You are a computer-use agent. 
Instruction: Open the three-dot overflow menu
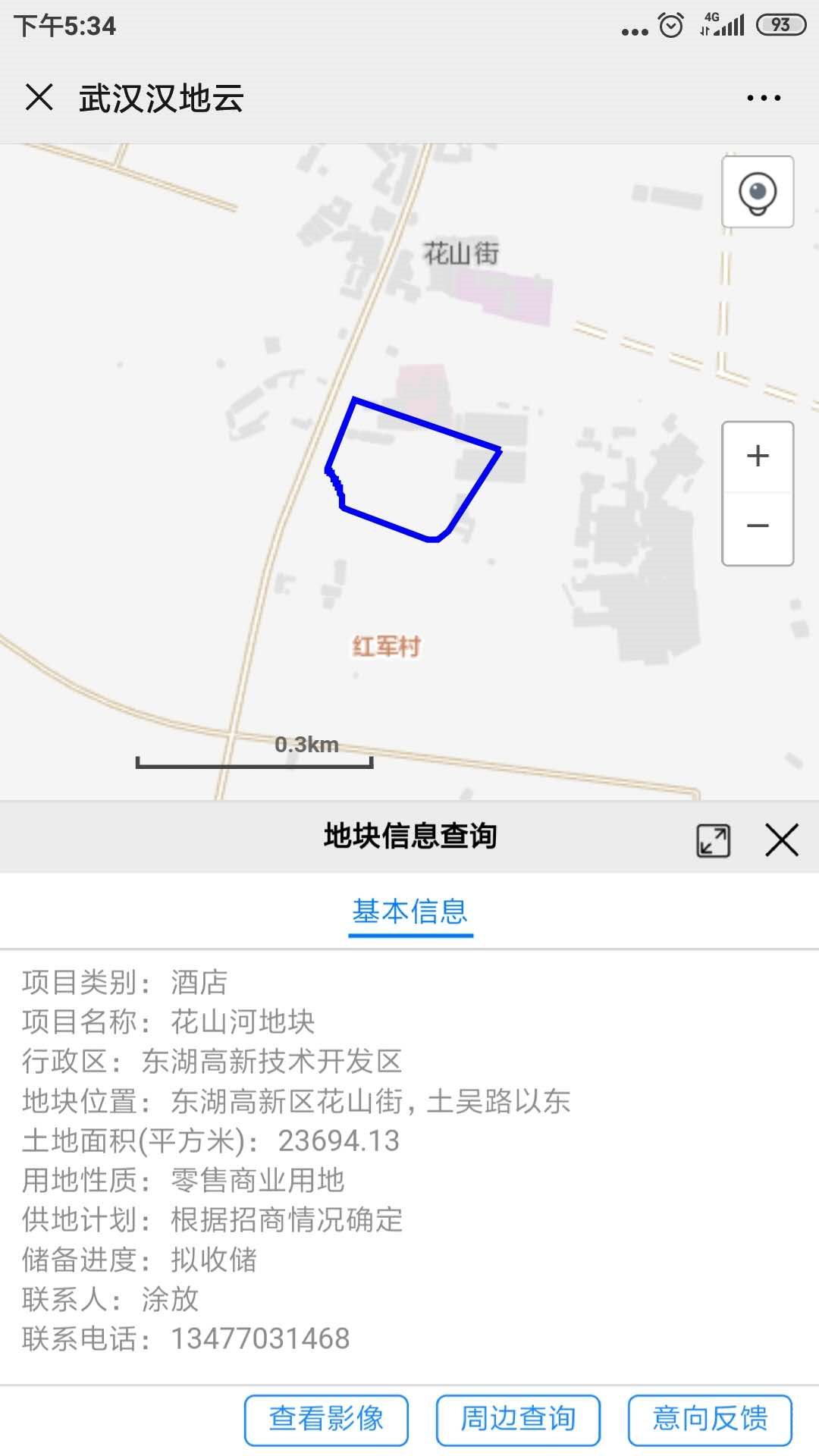[x=764, y=98]
